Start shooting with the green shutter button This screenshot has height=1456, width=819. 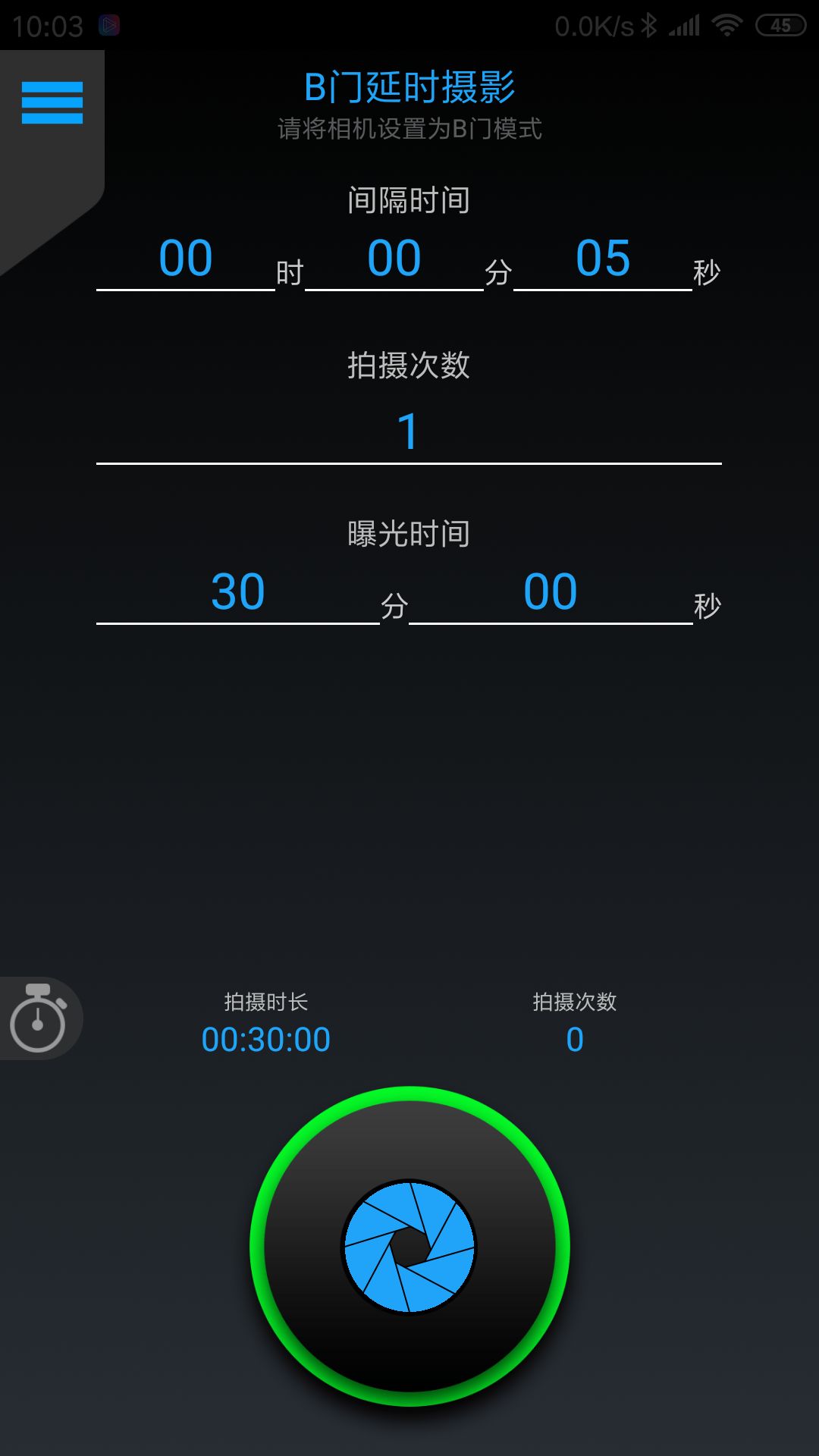click(x=409, y=1246)
